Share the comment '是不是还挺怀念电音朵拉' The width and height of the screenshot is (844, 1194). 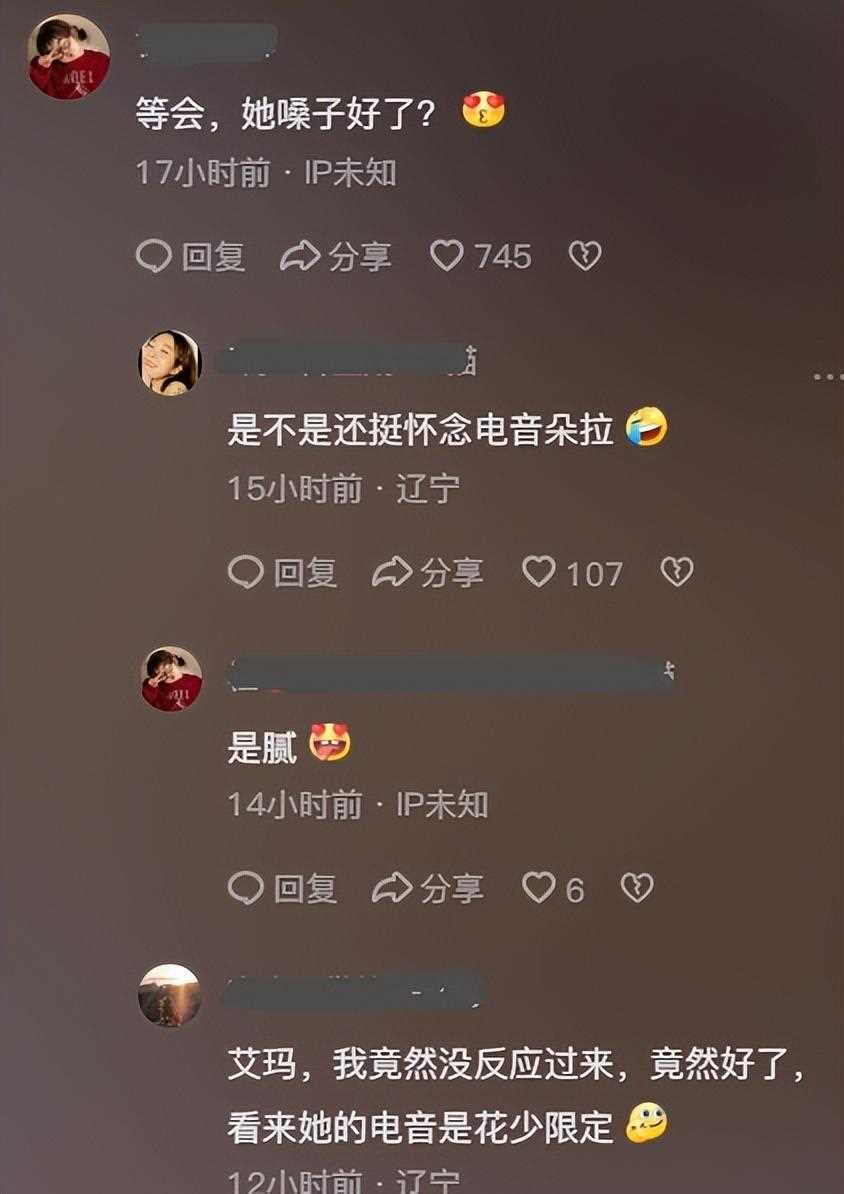point(427,573)
